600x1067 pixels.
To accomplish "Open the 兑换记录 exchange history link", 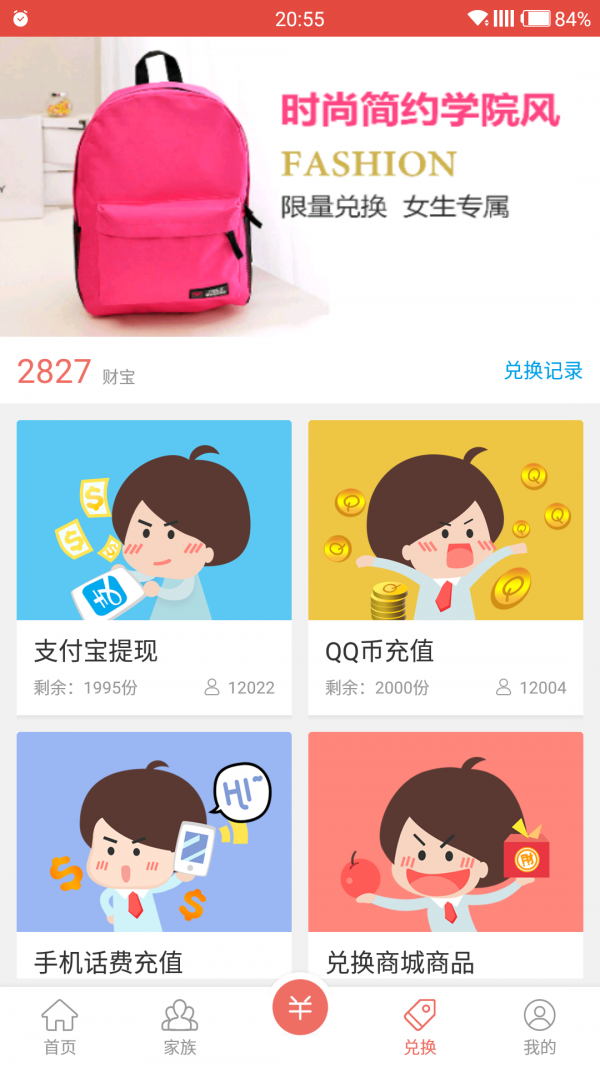I will tap(543, 371).
